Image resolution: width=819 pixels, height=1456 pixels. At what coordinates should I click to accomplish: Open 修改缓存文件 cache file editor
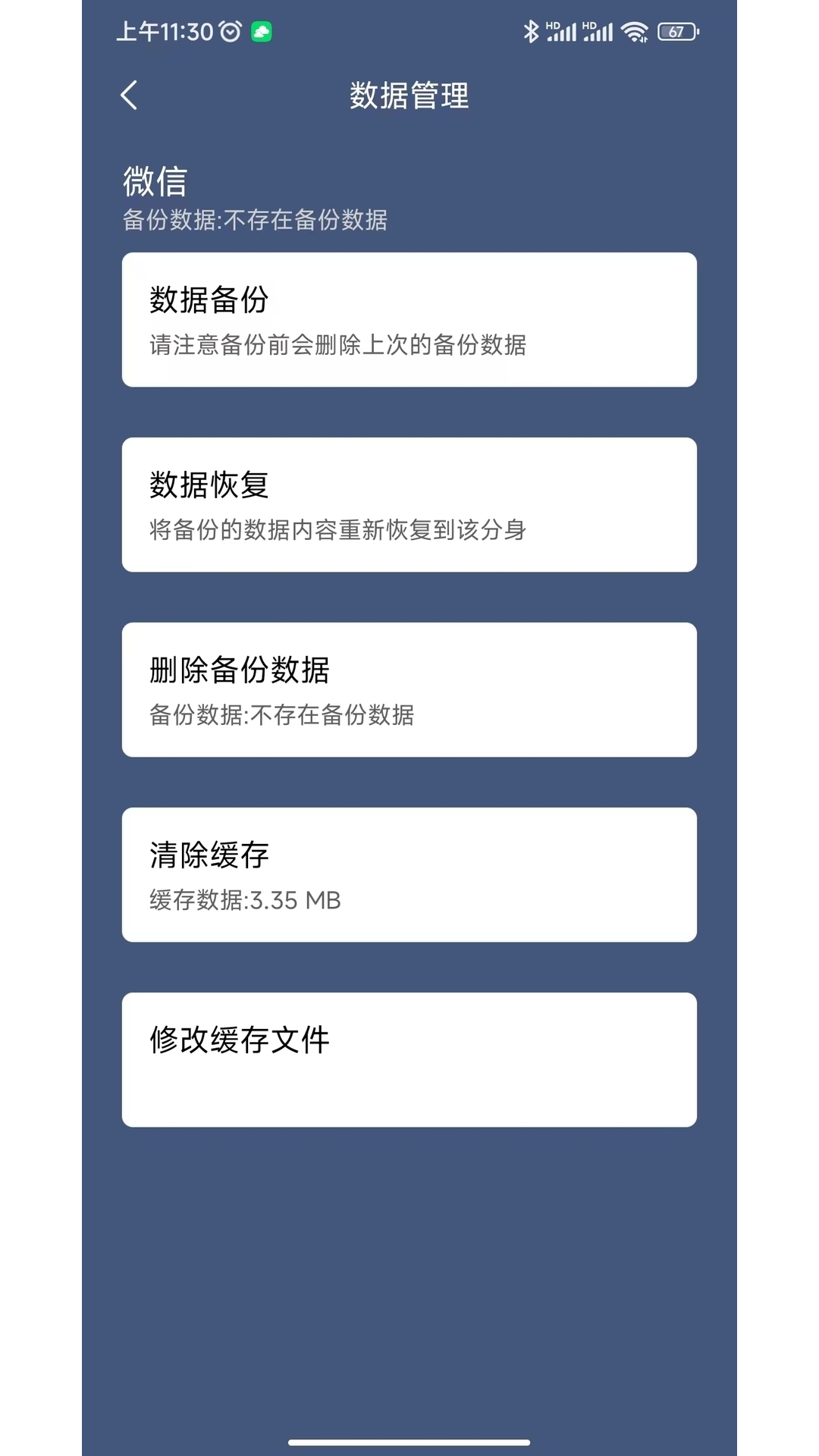tap(408, 1058)
